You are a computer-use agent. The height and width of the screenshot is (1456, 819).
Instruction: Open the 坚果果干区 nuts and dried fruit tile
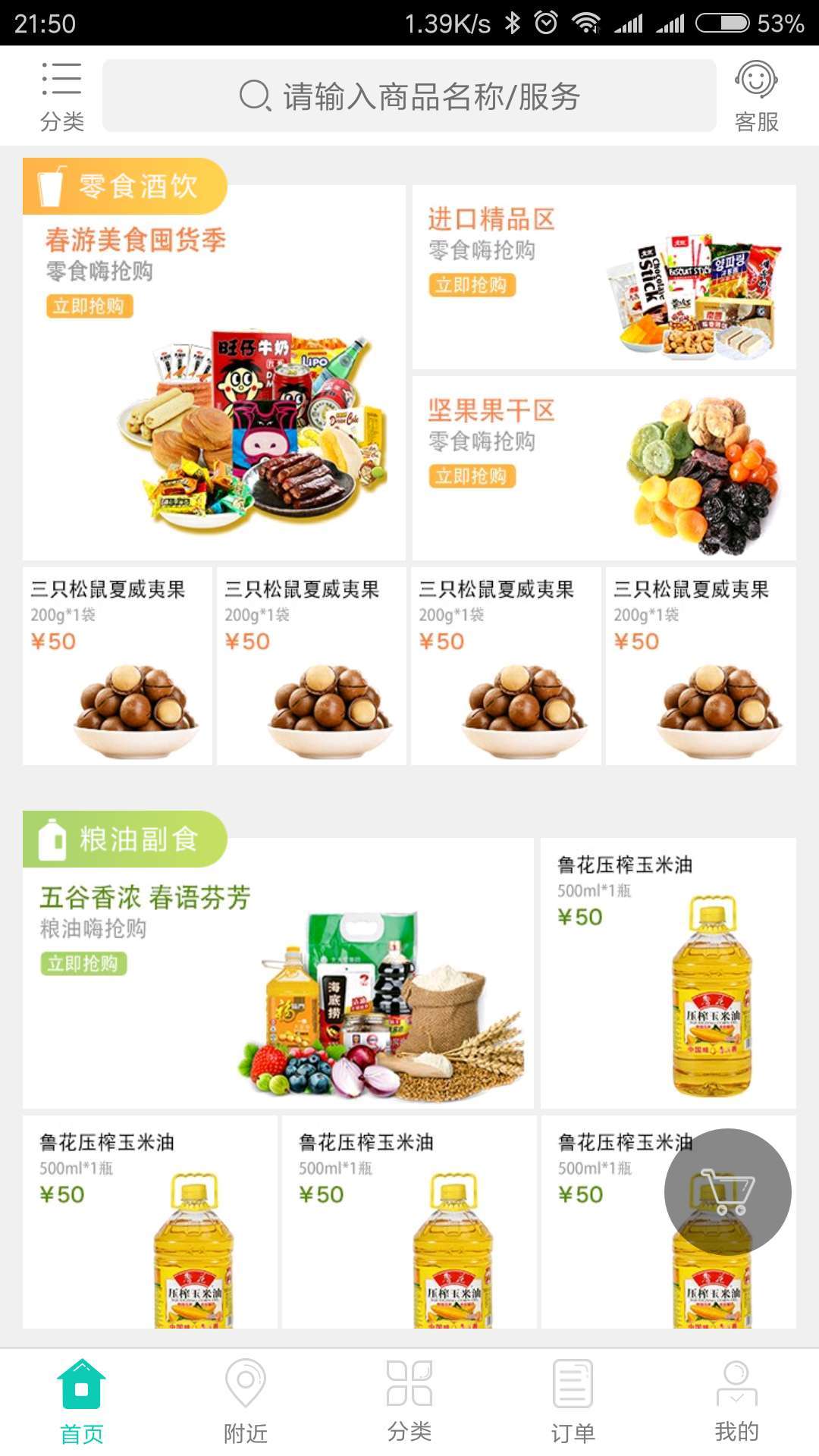pyautogui.click(x=604, y=468)
